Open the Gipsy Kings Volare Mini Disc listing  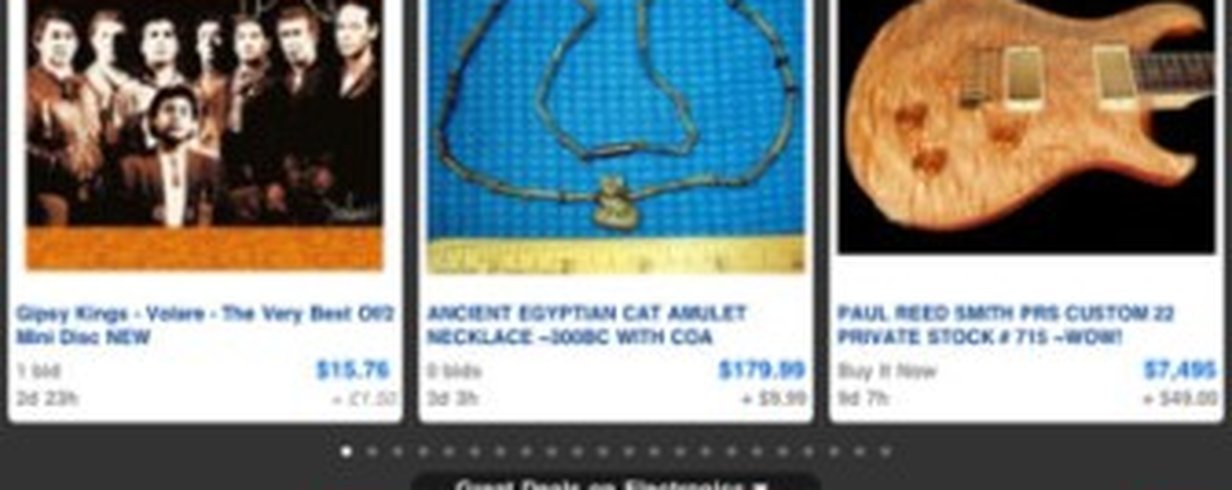[204, 325]
